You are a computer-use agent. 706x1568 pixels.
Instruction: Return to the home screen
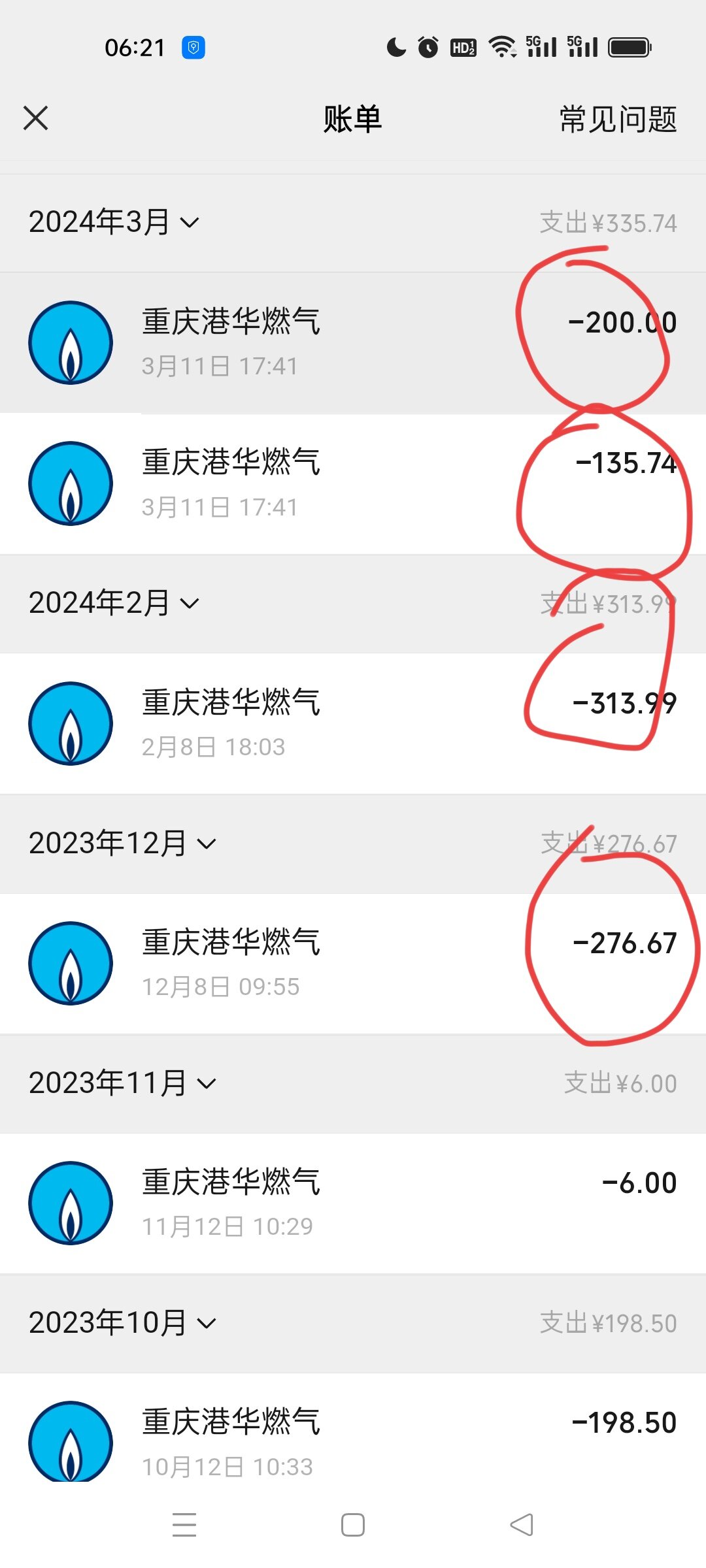(x=353, y=1525)
